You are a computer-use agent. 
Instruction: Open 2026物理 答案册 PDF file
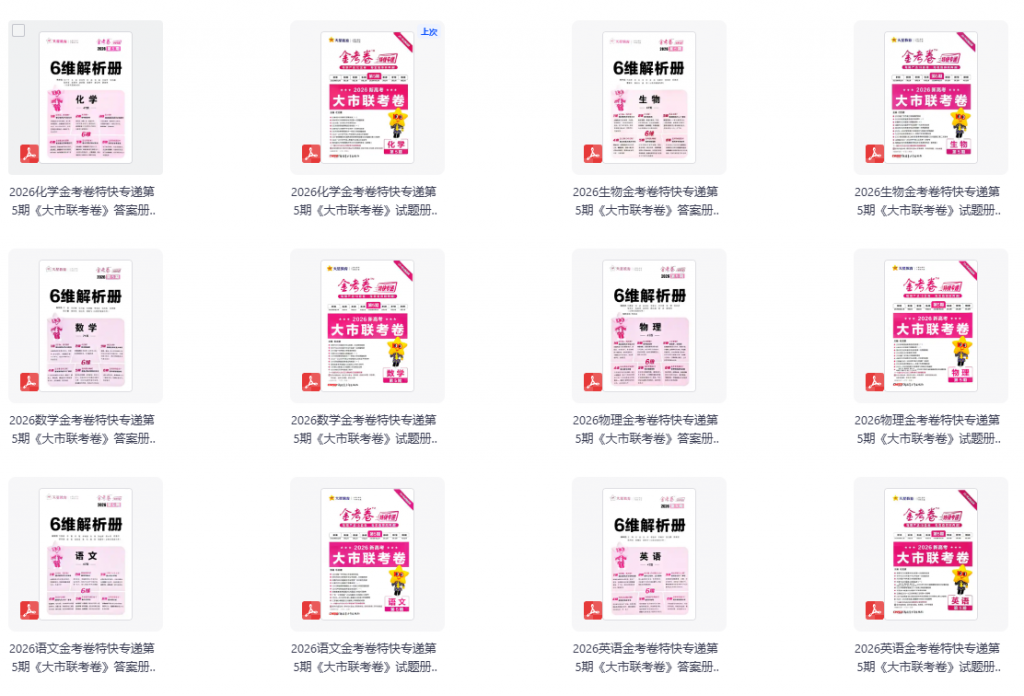[649, 326]
